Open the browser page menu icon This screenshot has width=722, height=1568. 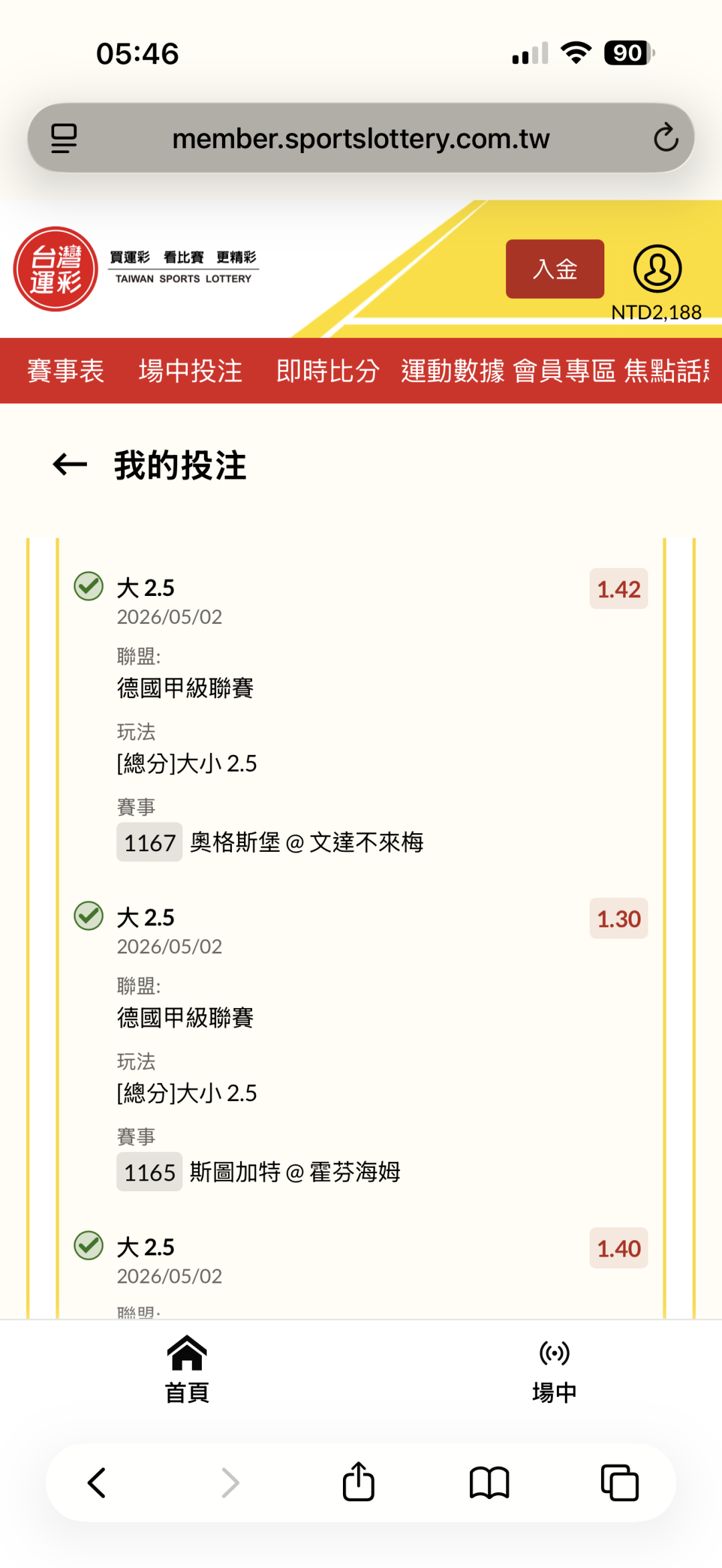[64, 138]
